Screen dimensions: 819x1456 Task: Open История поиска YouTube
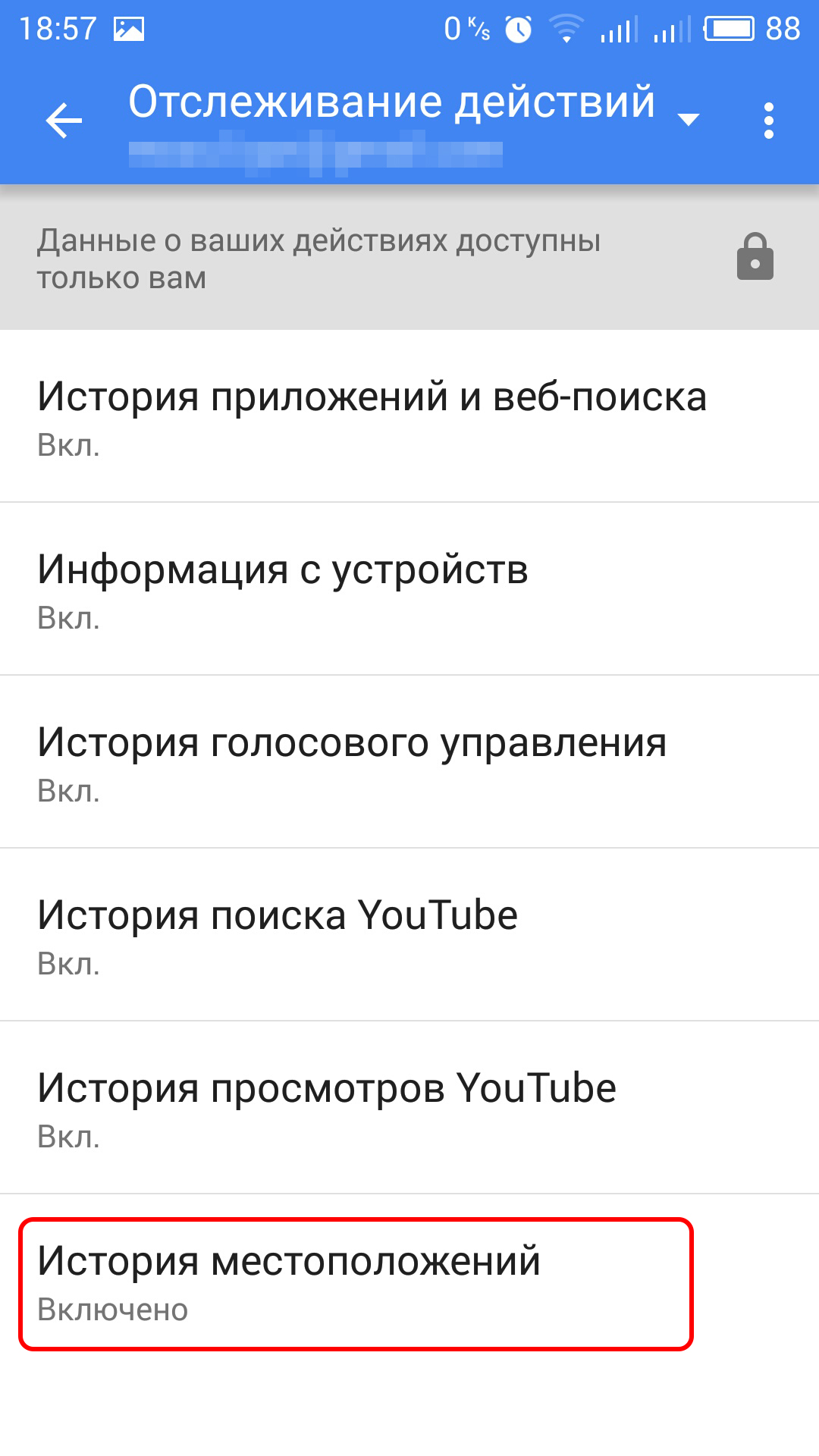(409, 935)
